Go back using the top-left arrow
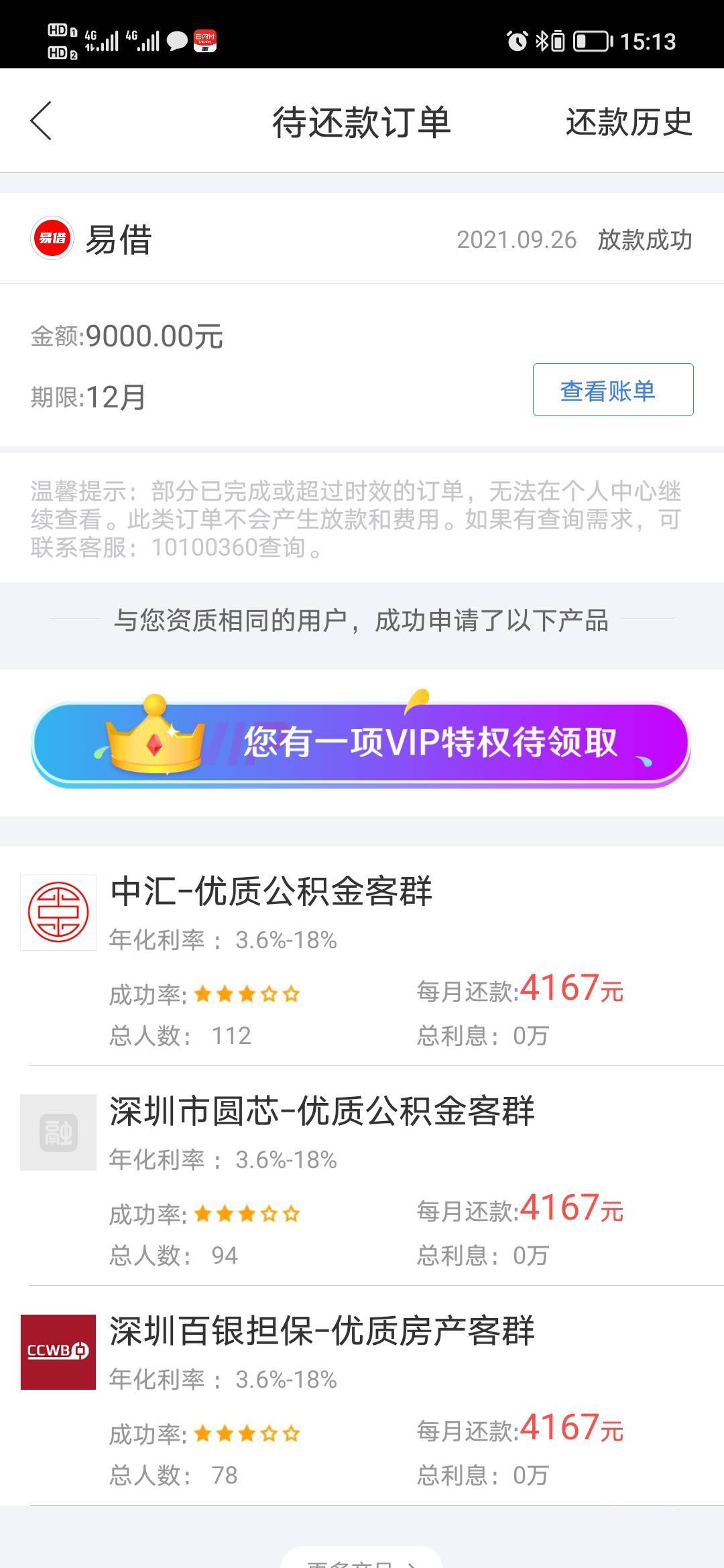This screenshot has width=724, height=1568. pyautogui.click(x=41, y=121)
